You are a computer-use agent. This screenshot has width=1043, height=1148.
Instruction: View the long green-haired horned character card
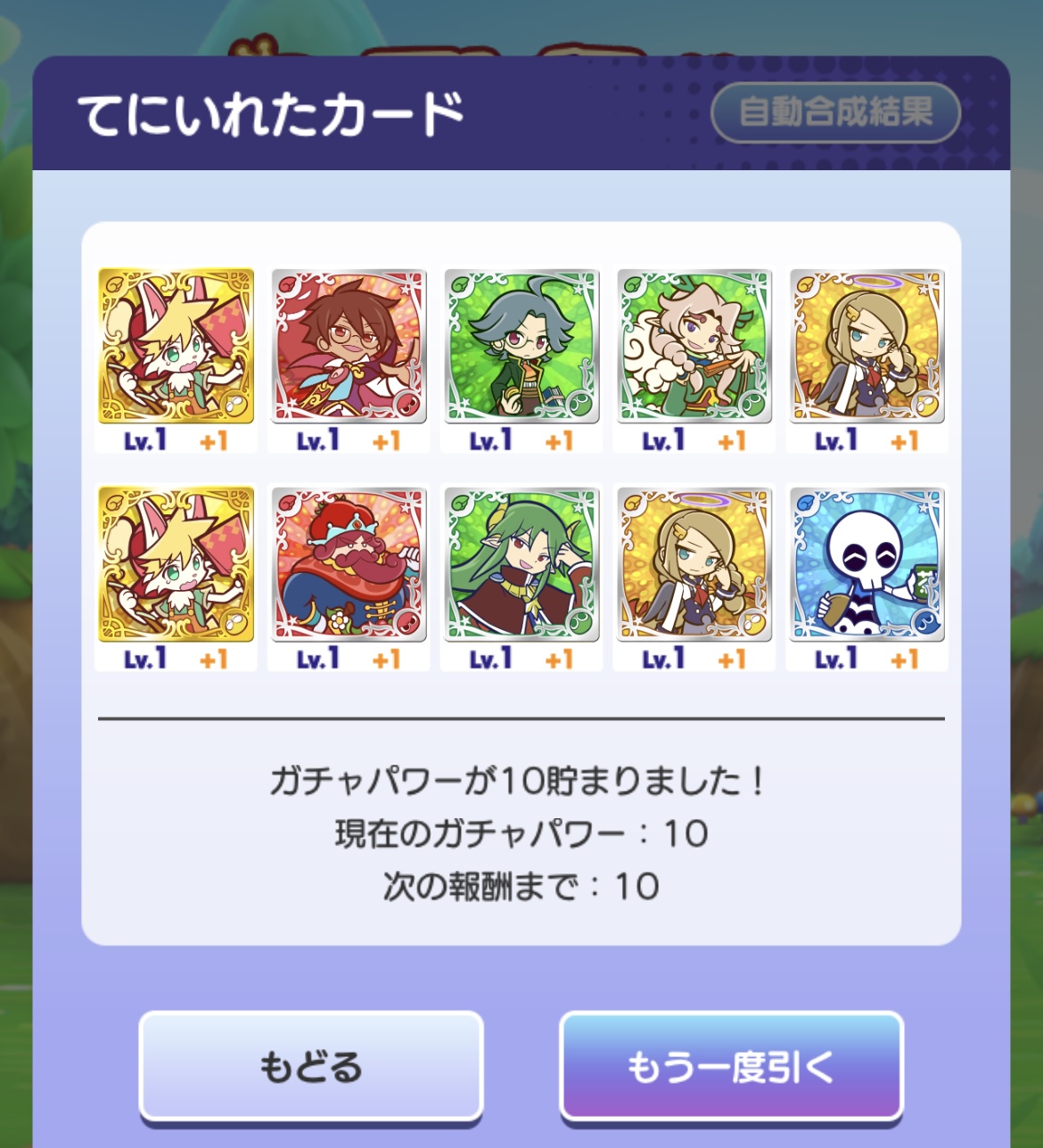[x=521, y=563]
